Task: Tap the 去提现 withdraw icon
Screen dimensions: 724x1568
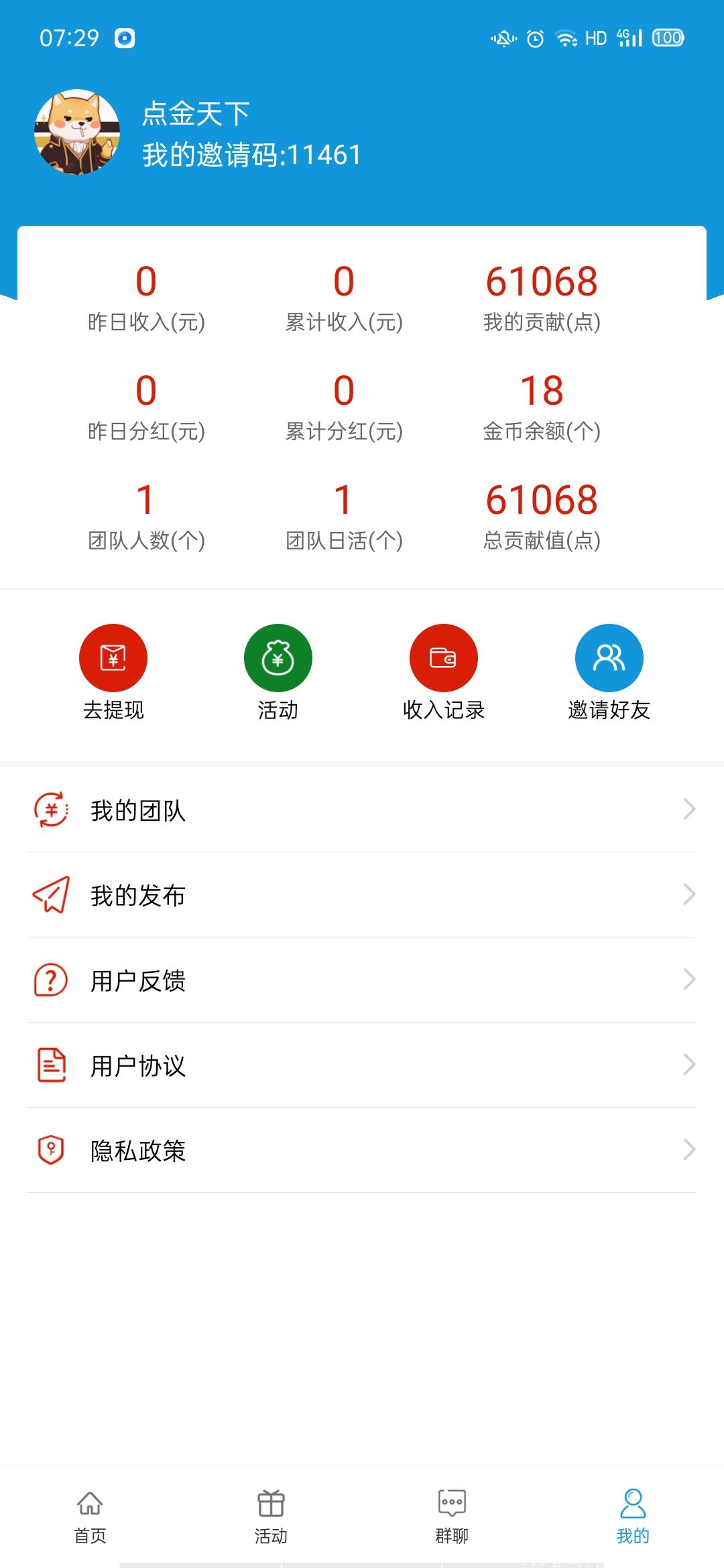Action: 113,659
